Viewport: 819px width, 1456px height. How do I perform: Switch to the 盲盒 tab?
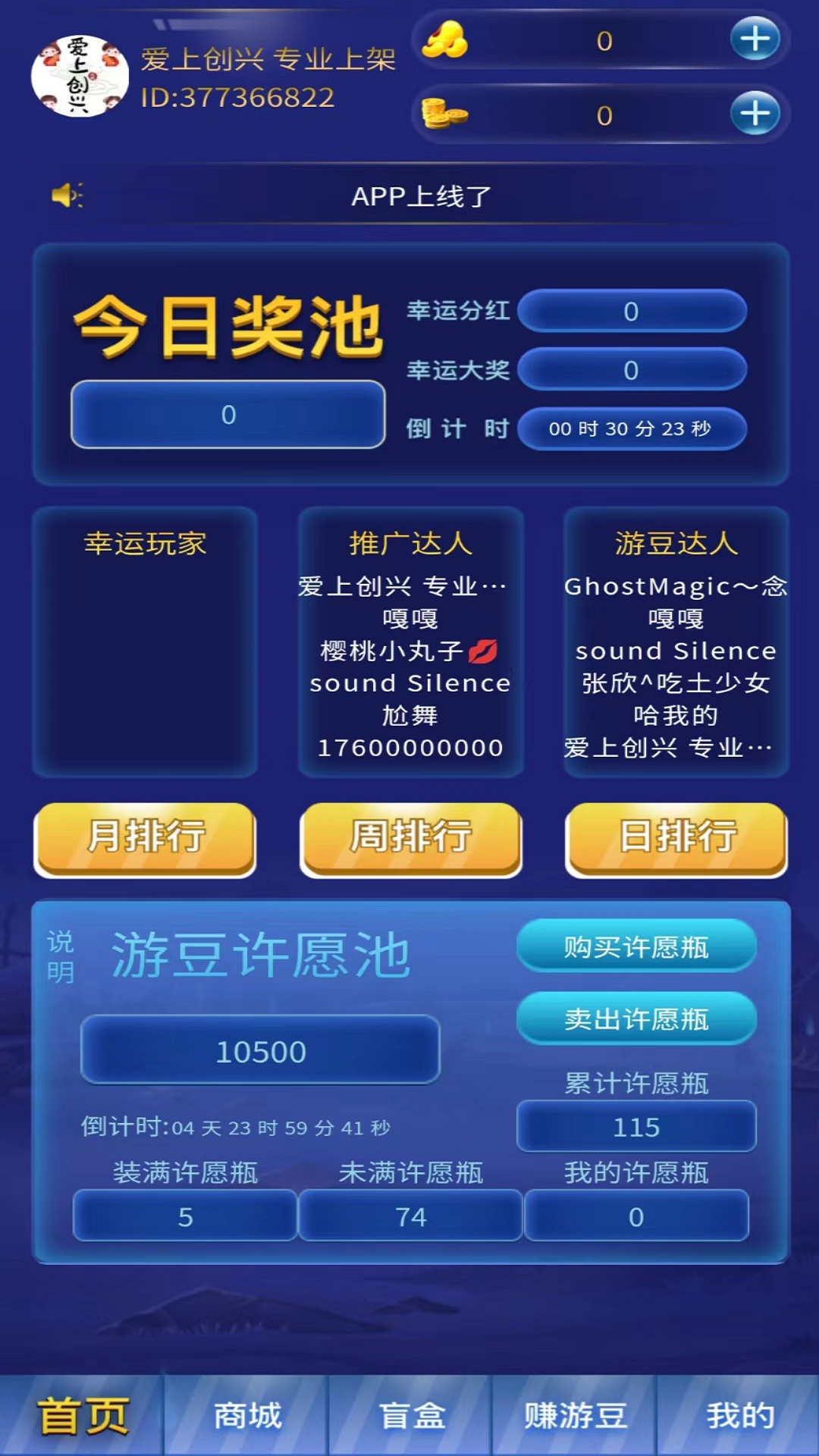pyautogui.click(x=410, y=1415)
